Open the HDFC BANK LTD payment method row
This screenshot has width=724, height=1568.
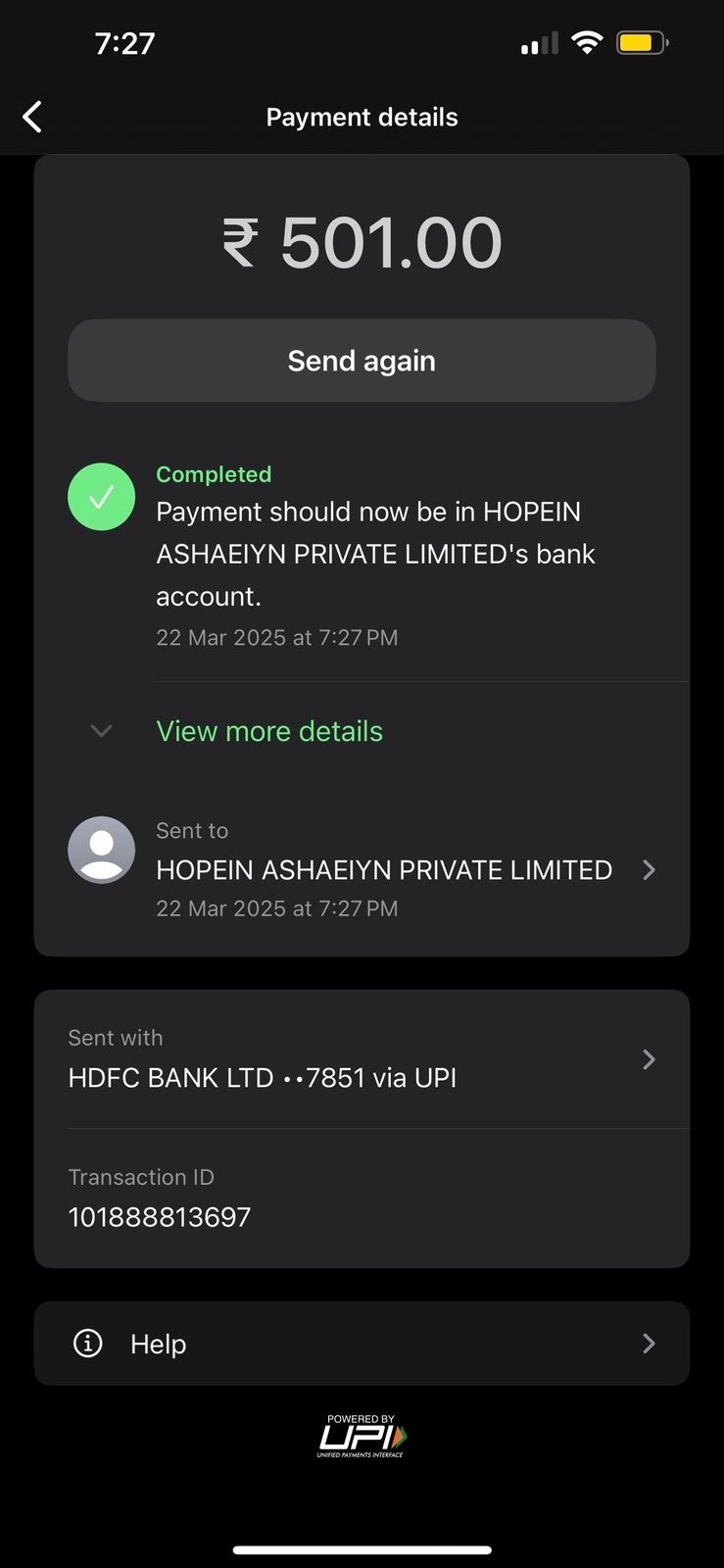click(362, 1058)
